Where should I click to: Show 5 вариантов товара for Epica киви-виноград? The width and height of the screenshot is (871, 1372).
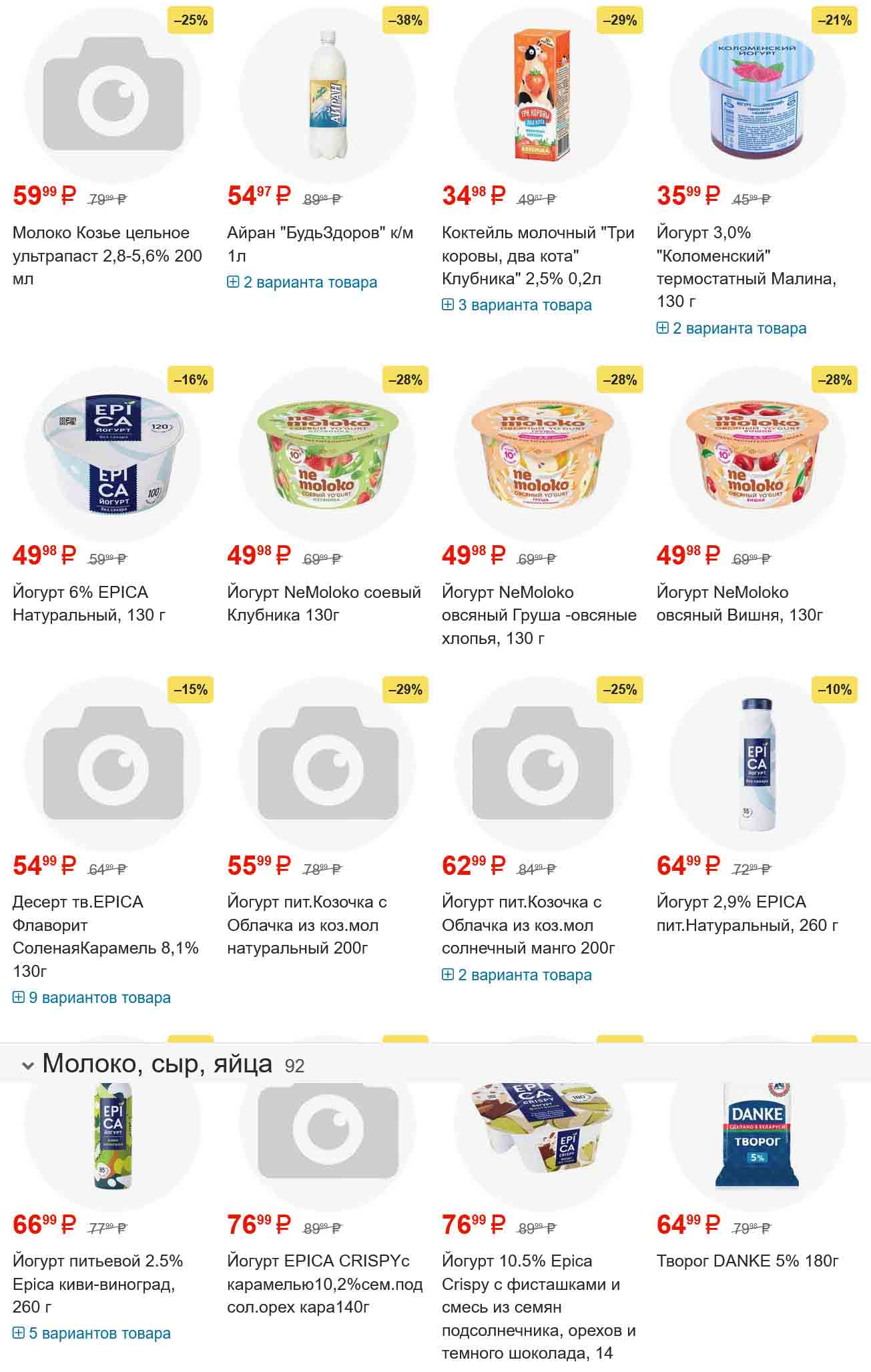pos(92,1333)
